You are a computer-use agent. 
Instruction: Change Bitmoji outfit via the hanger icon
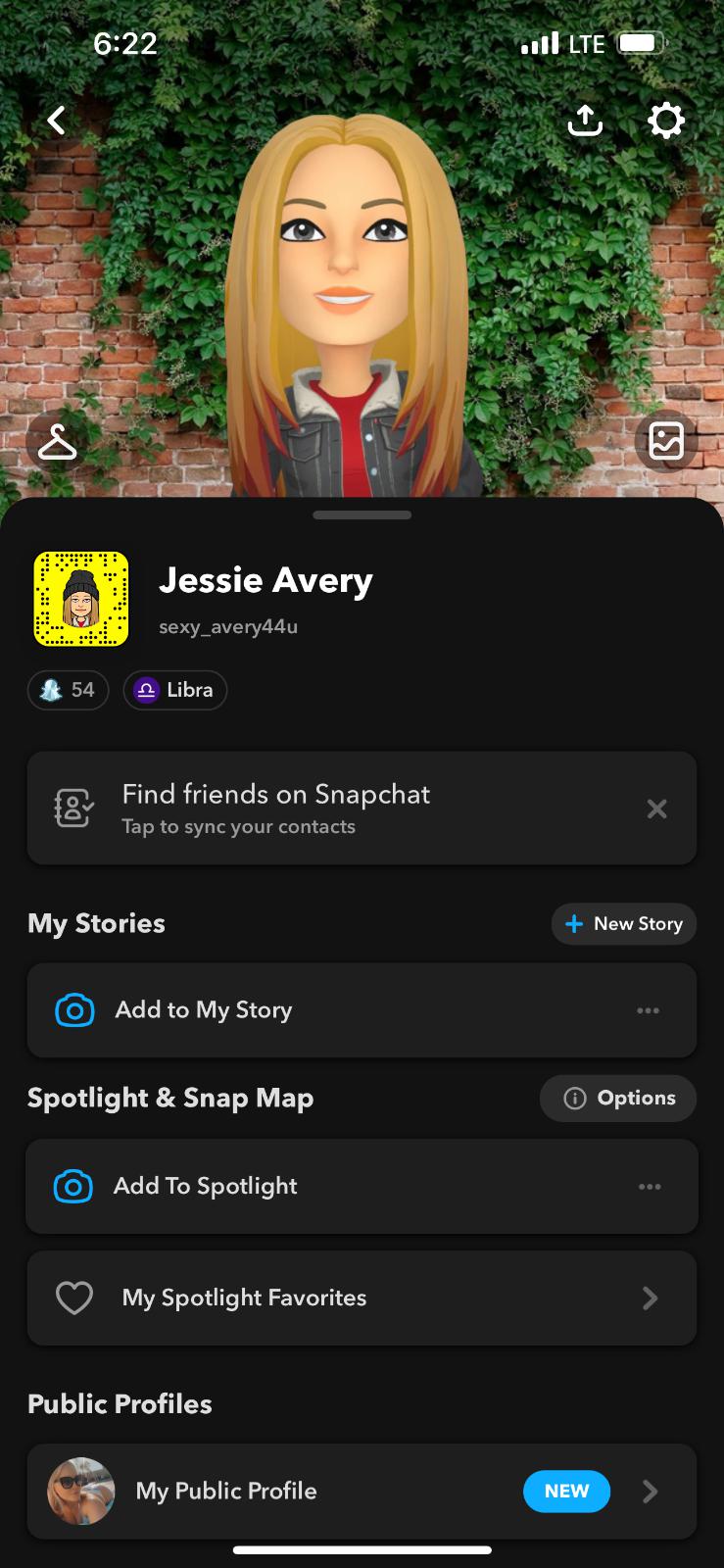click(57, 442)
